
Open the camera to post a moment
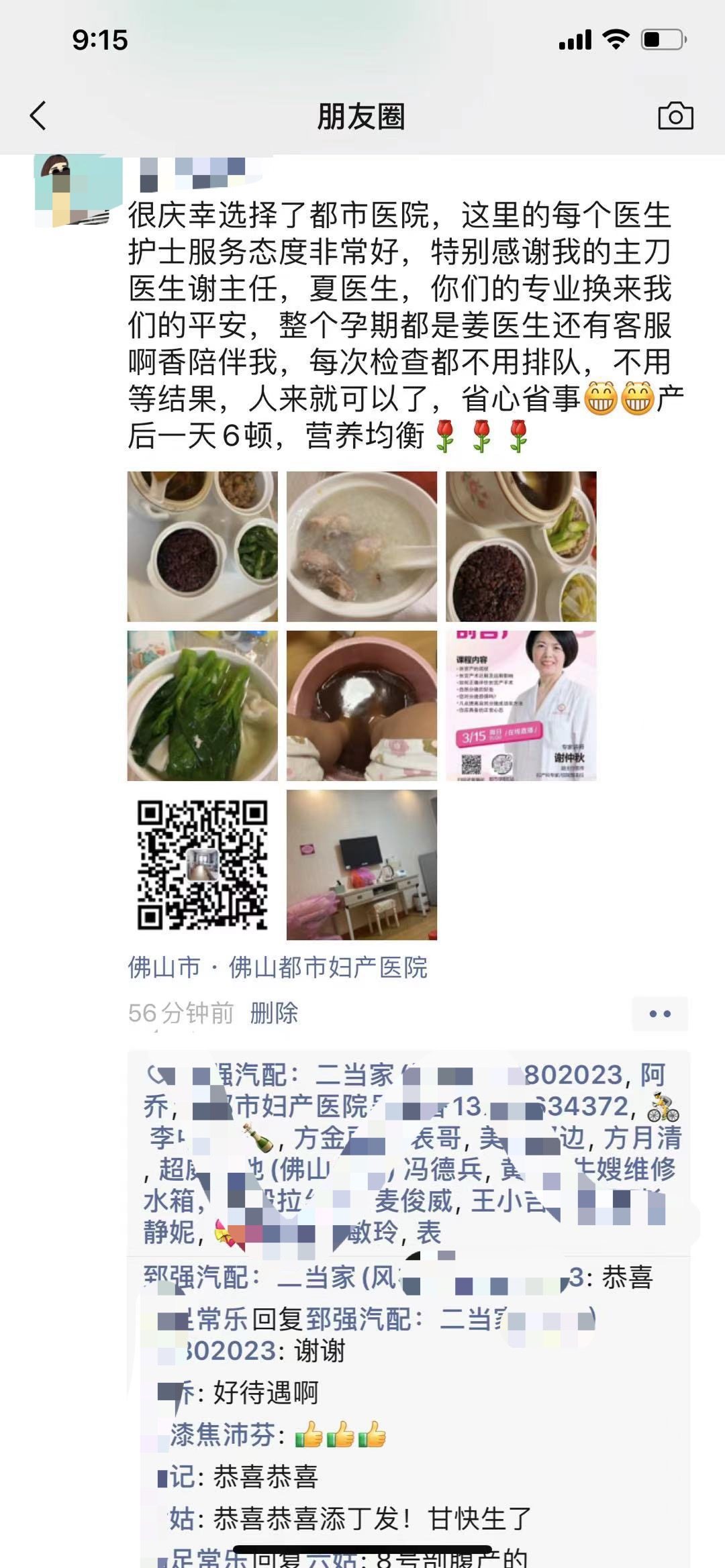click(x=675, y=116)
